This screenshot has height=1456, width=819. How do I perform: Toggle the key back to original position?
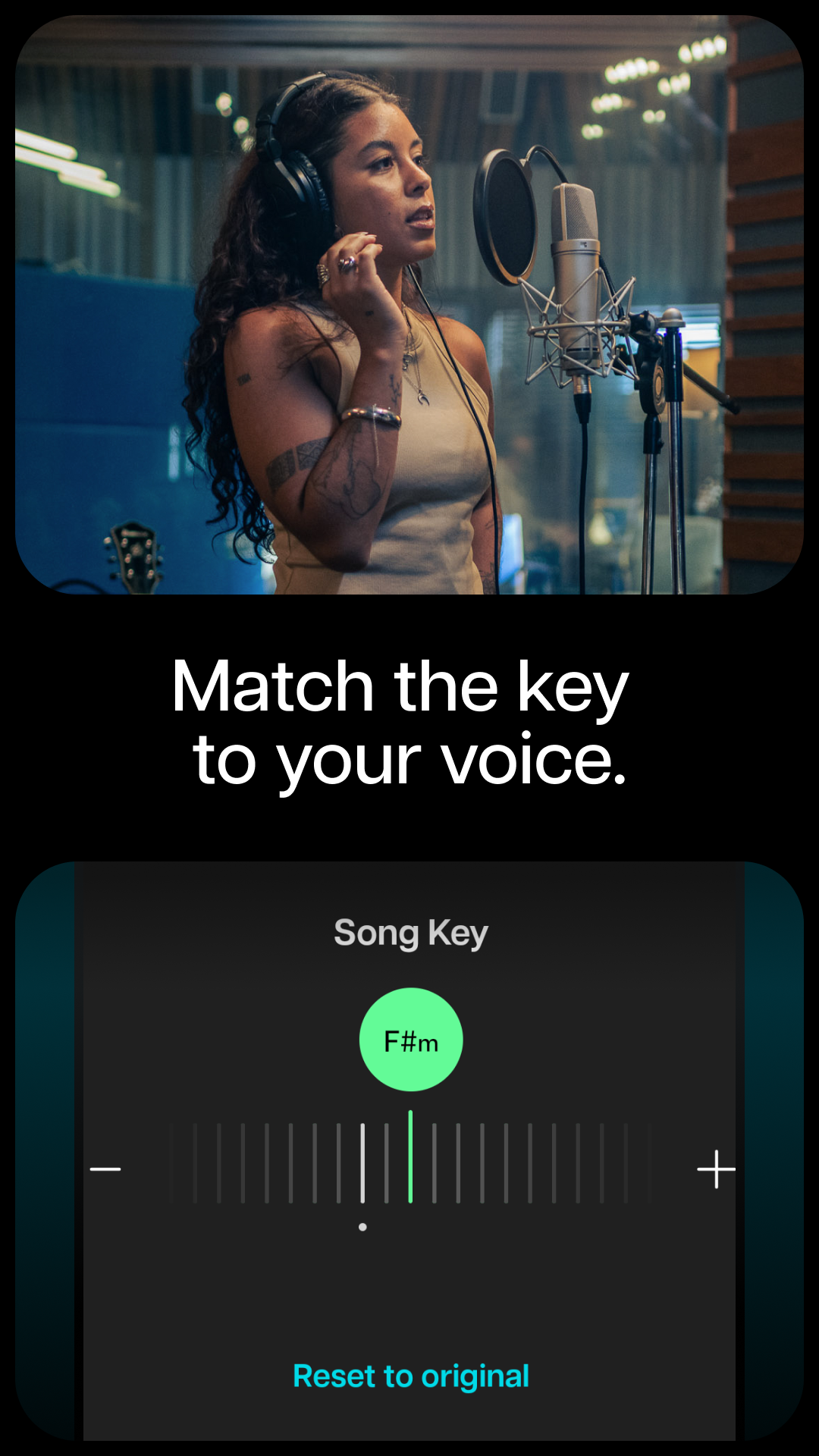tap(410, 1377)
